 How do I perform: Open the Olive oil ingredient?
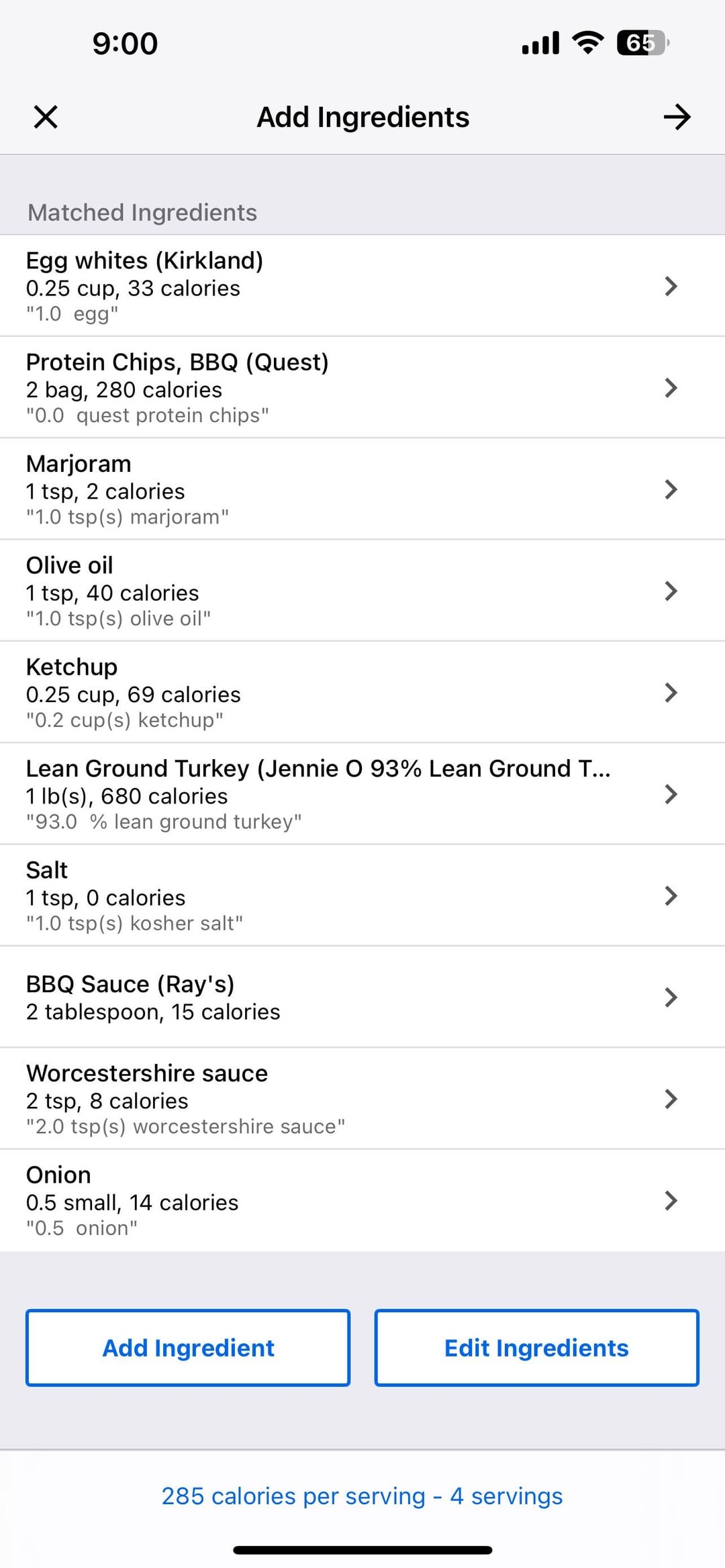[x=362, y=591]
